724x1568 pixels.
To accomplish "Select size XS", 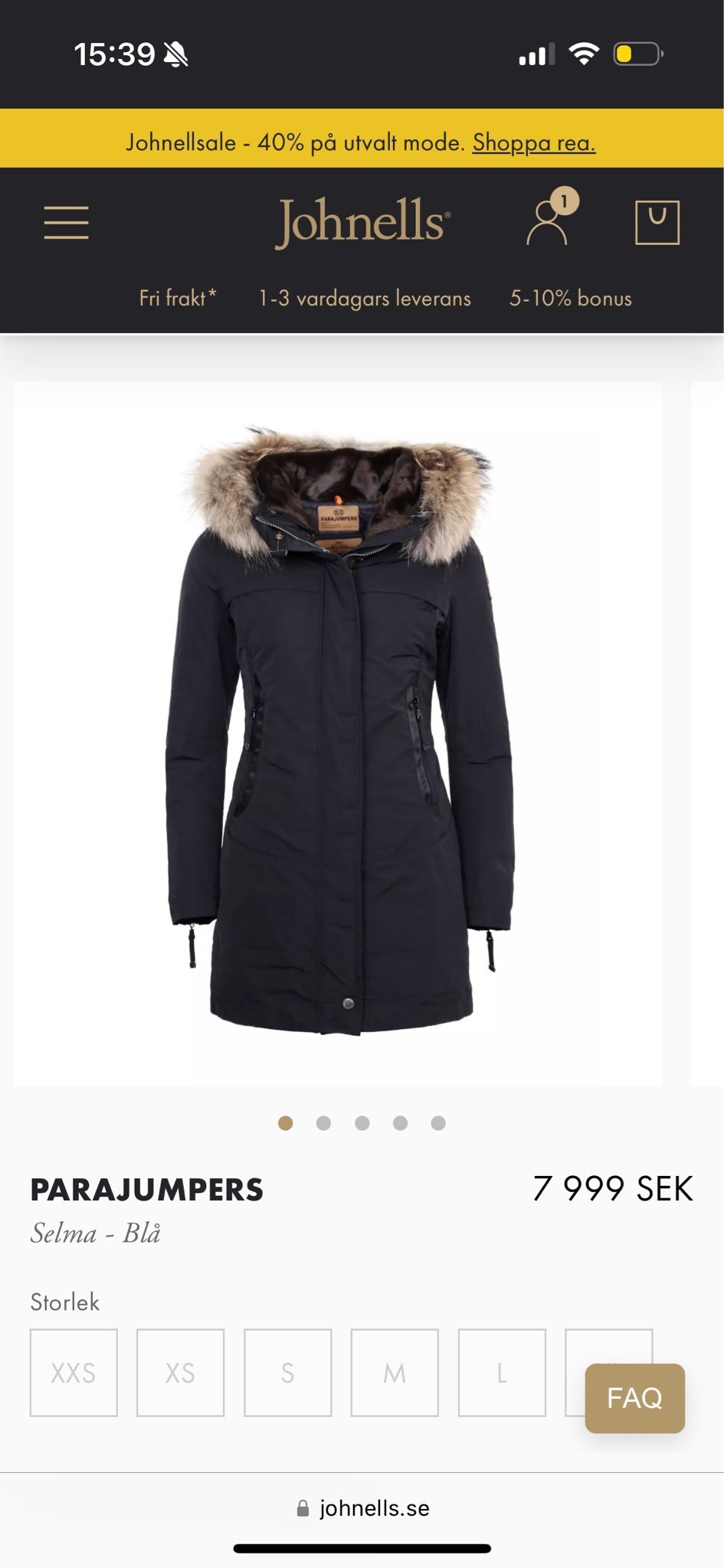I will 181,1373.
